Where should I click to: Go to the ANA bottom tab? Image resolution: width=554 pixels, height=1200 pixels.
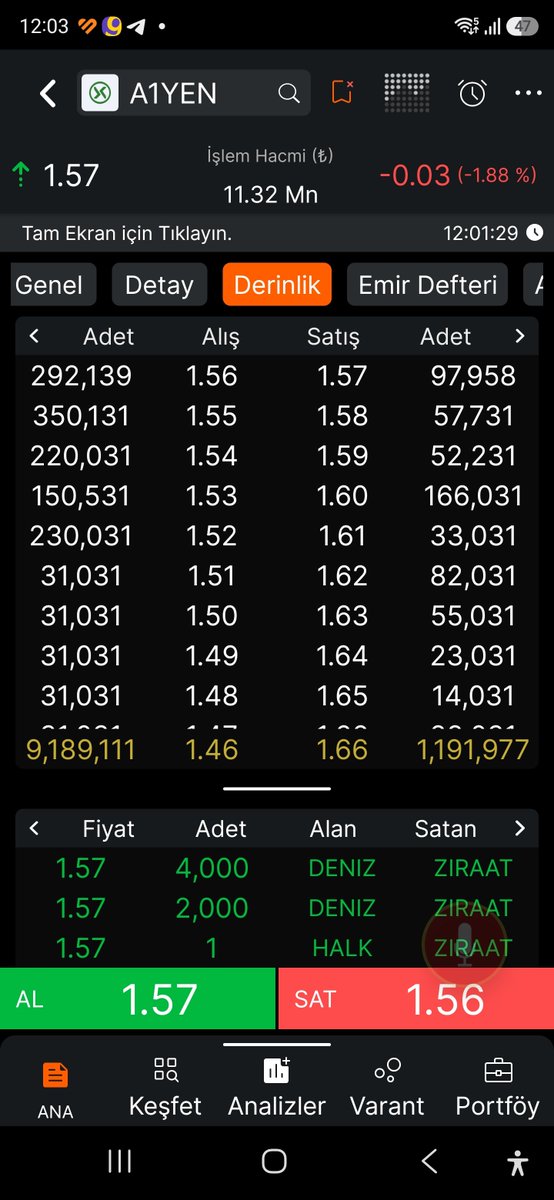[55, 1090]
